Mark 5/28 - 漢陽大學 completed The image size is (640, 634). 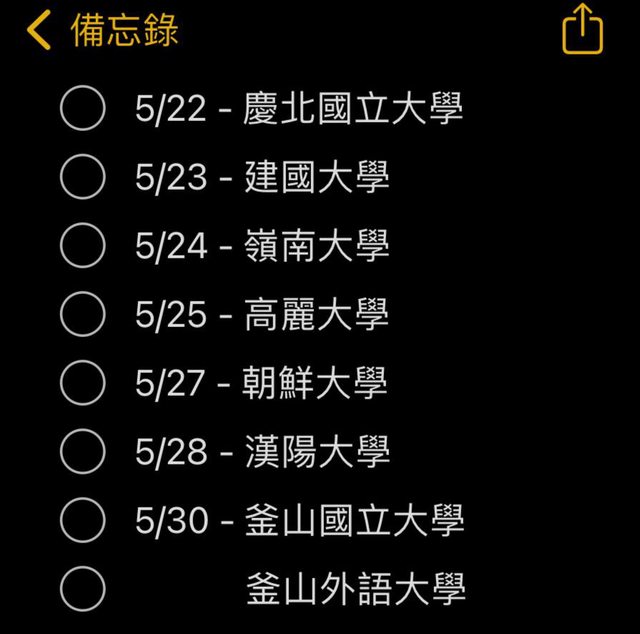point(82,452)
